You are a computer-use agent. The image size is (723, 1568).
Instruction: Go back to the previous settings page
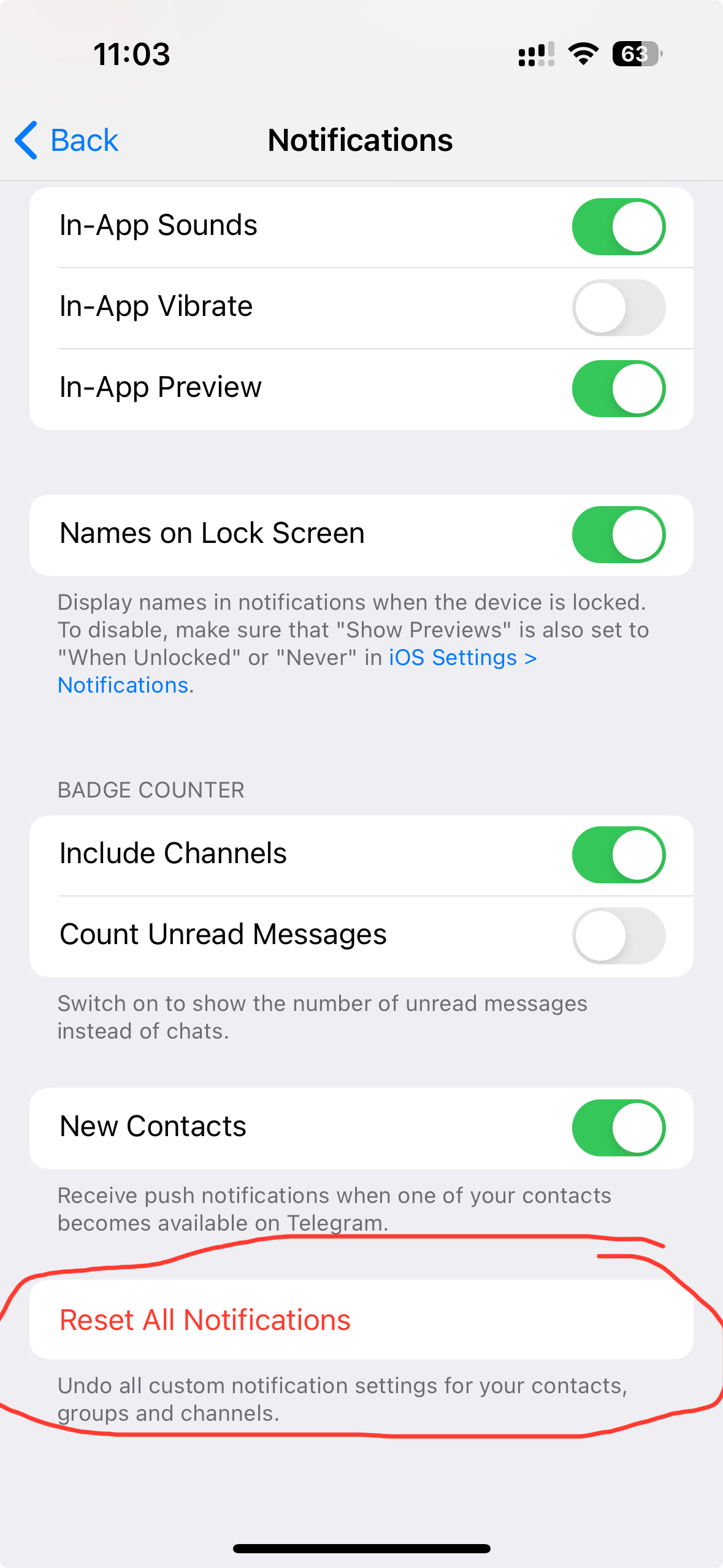(x=66, y=140)
